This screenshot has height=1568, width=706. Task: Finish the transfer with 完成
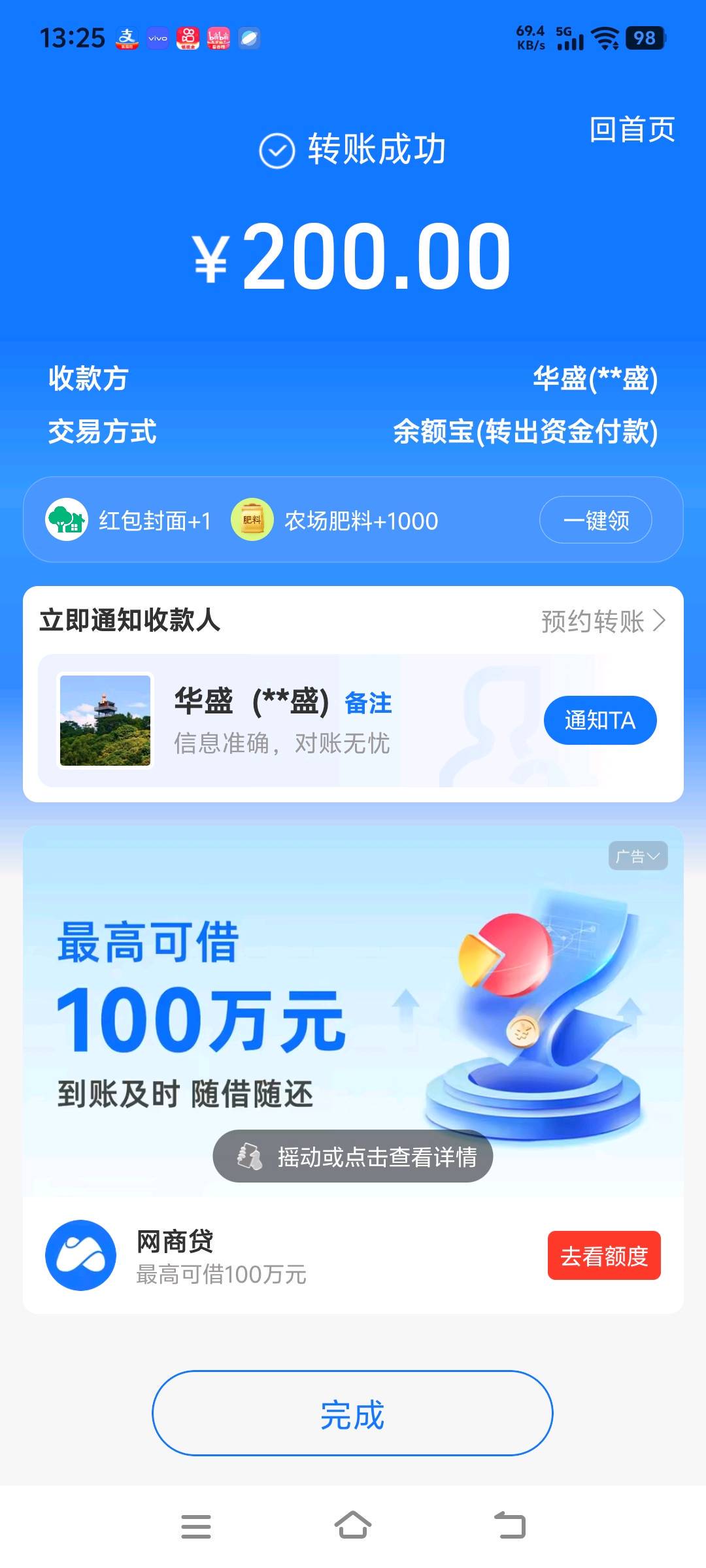[353, 1414]
